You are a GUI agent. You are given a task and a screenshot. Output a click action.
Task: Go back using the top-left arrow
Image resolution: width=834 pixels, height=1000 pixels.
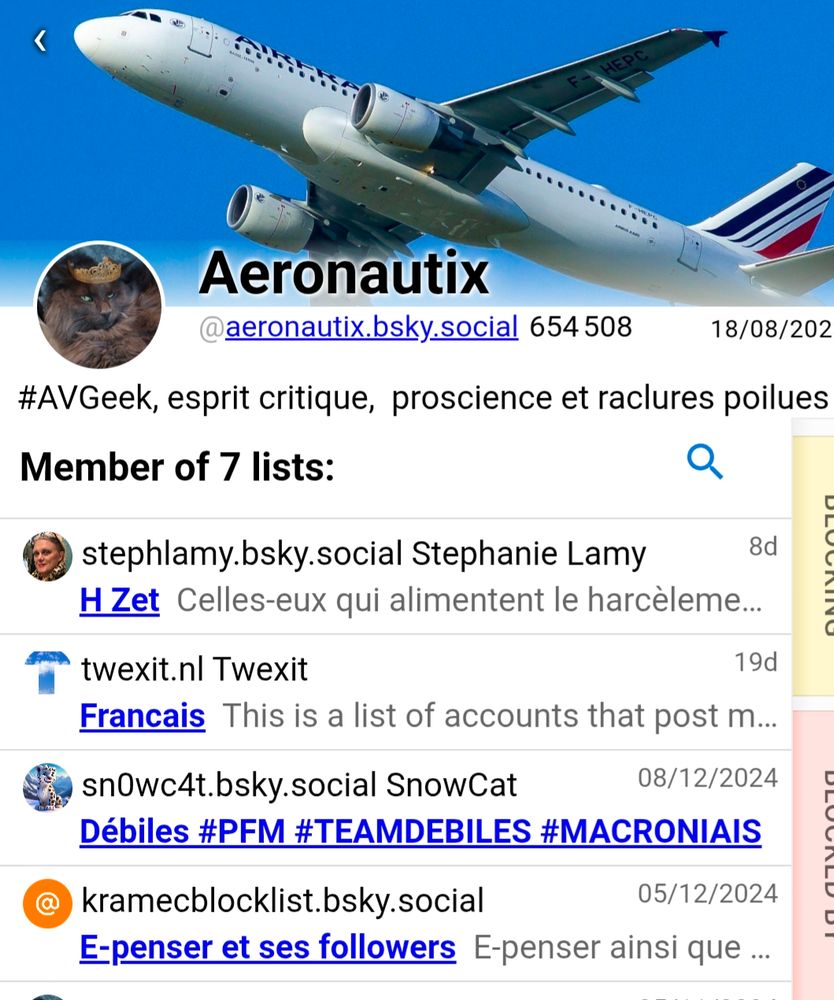[x=40, y=41]
